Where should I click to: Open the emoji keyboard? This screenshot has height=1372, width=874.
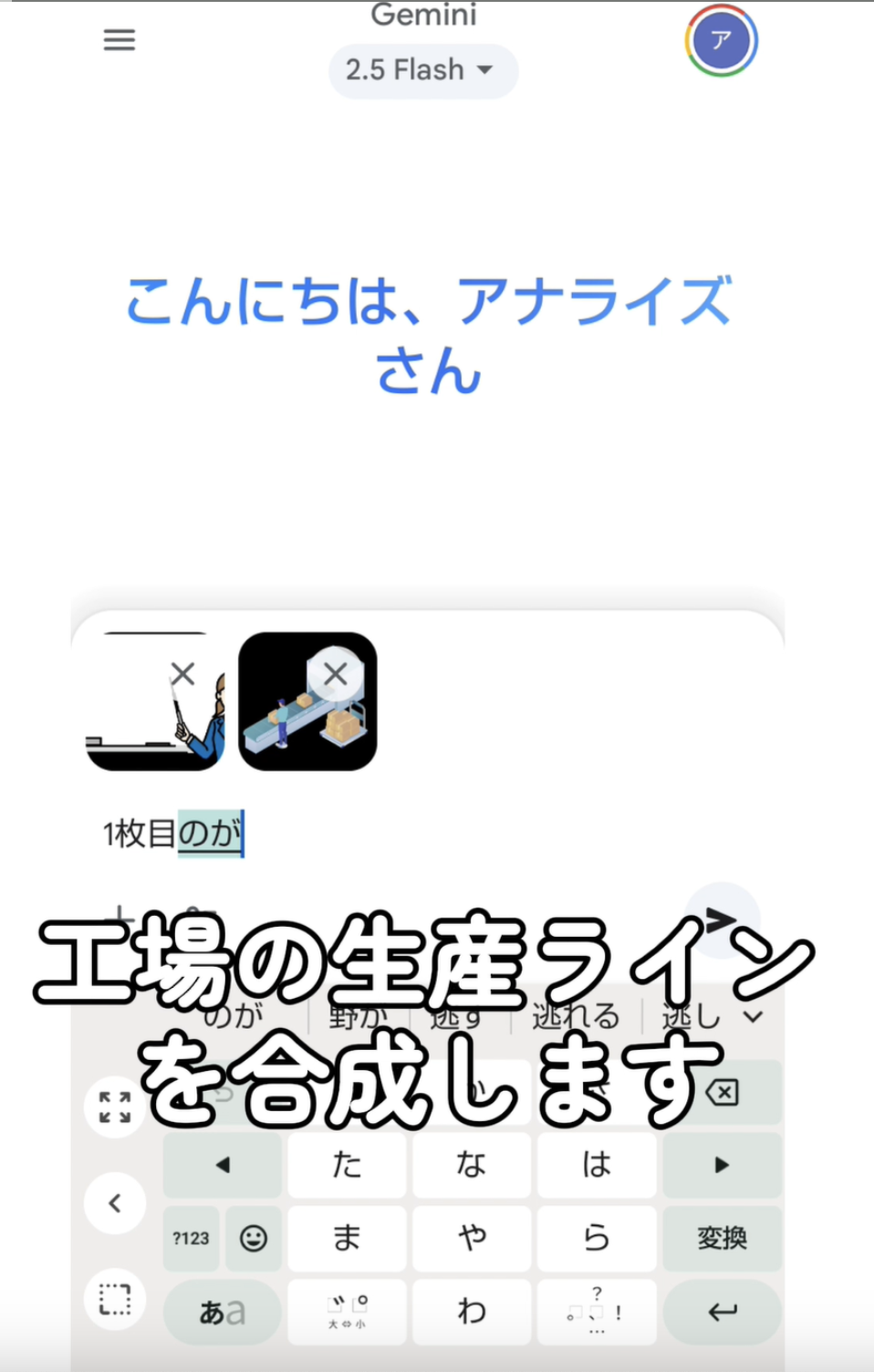[x=253, y=1238]
